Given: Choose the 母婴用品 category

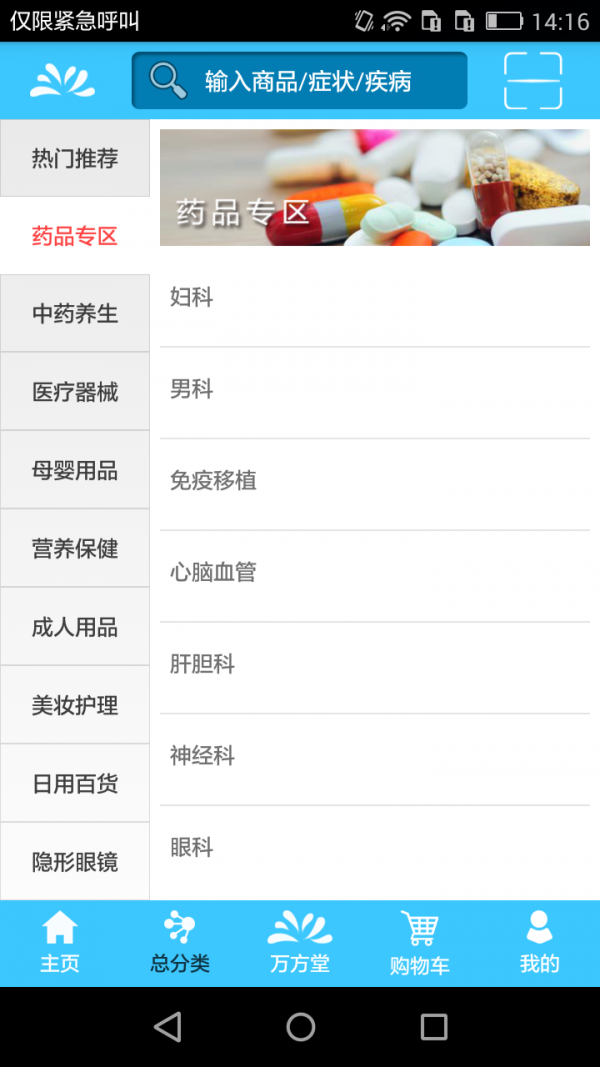Looking at the screenshot, I should (x=75, y=470).
